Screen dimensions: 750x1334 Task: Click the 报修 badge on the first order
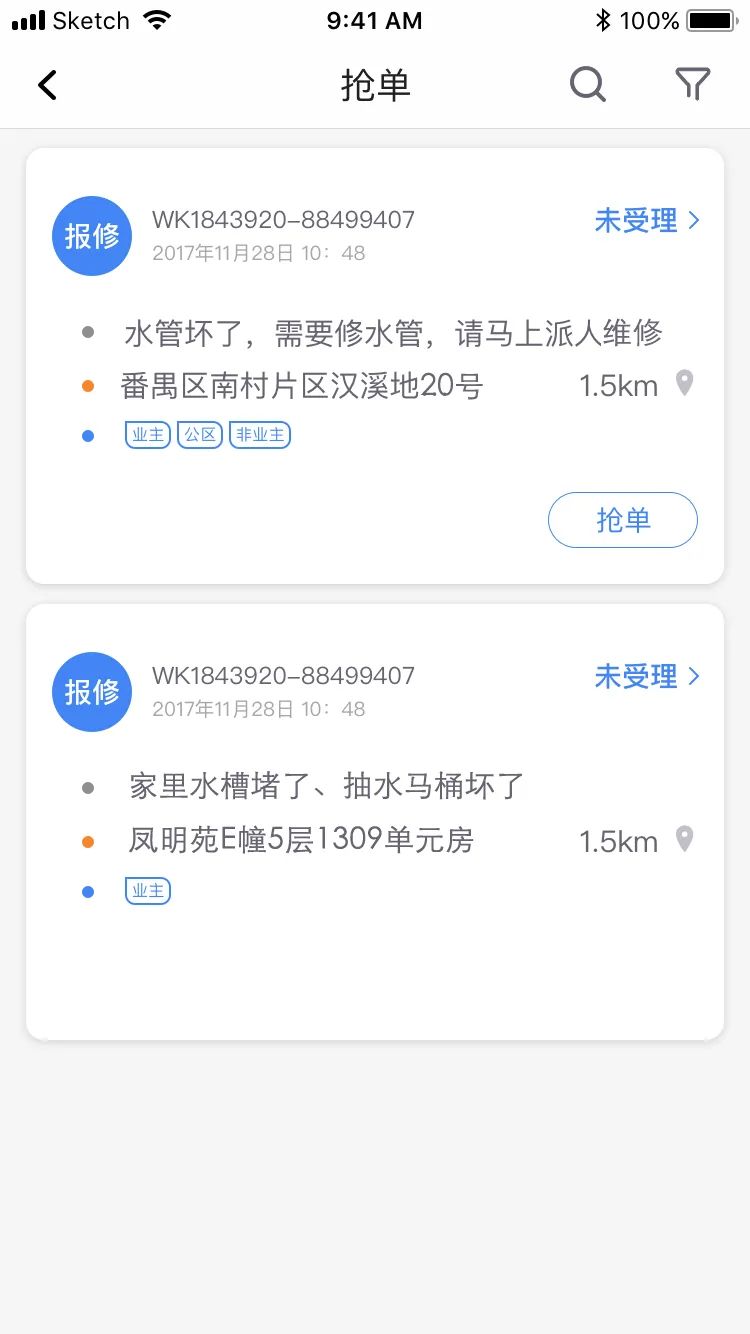(x=92, y=236)
